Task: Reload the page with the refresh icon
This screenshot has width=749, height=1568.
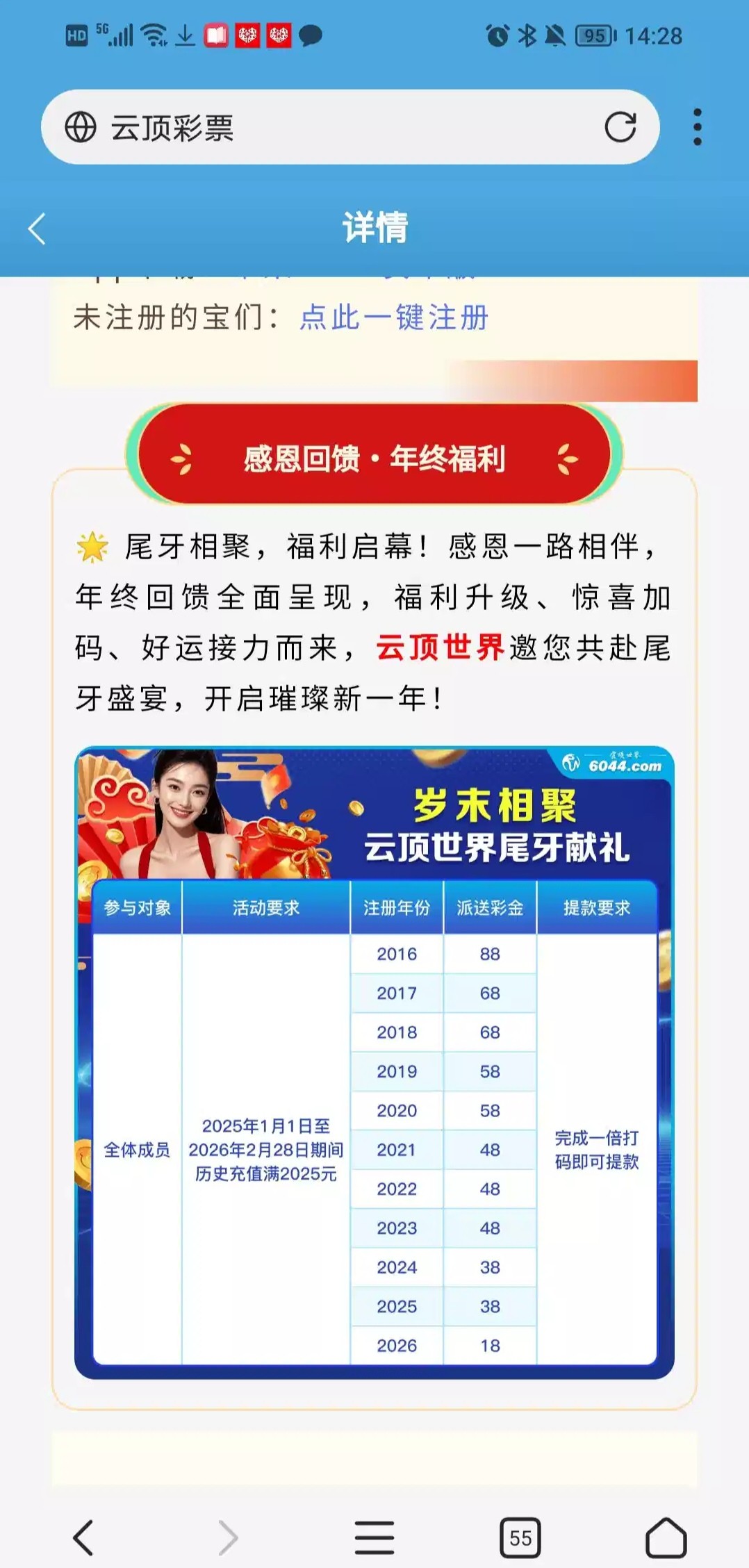Action: [x=620, y=127]
